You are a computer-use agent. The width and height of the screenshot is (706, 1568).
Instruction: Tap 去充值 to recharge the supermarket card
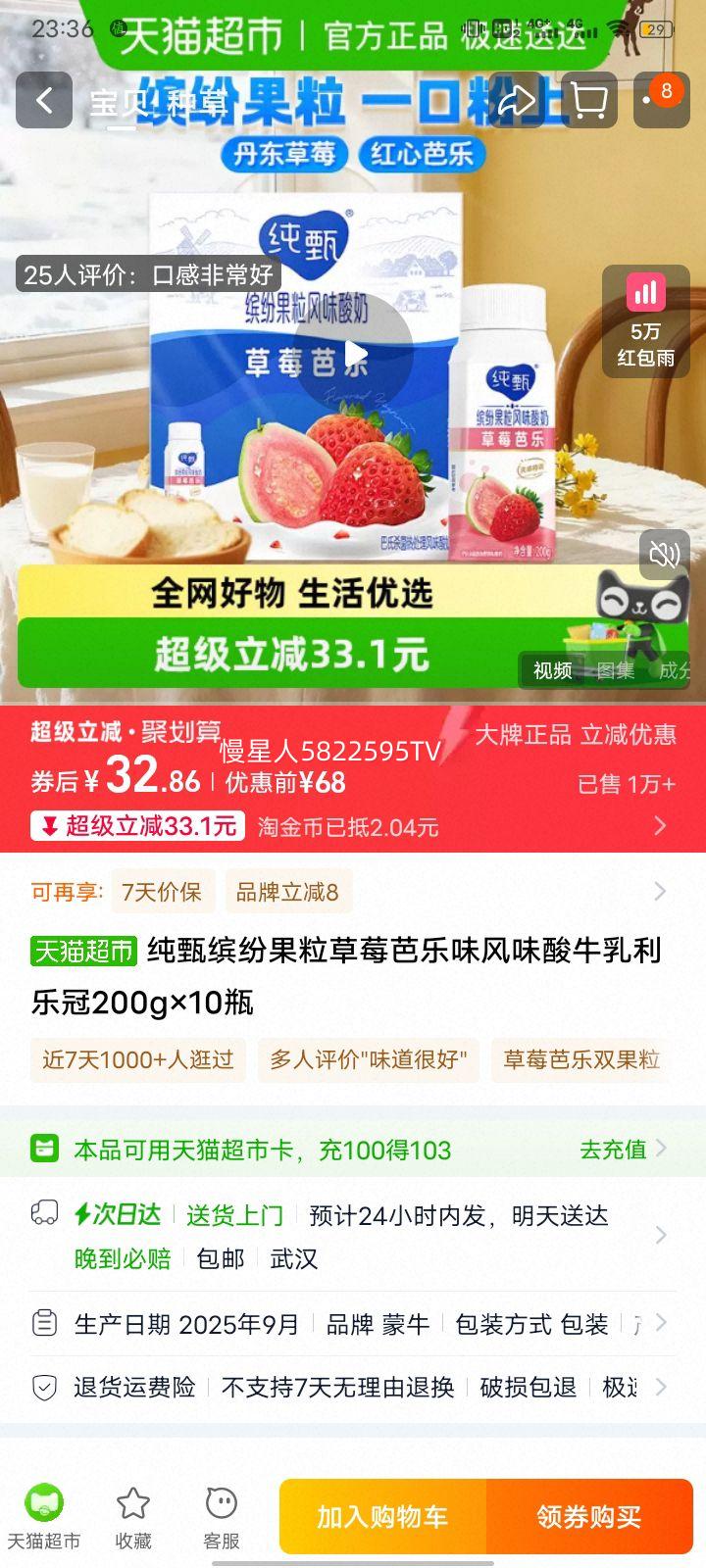pyautogui.click(x=622, y=1149)
